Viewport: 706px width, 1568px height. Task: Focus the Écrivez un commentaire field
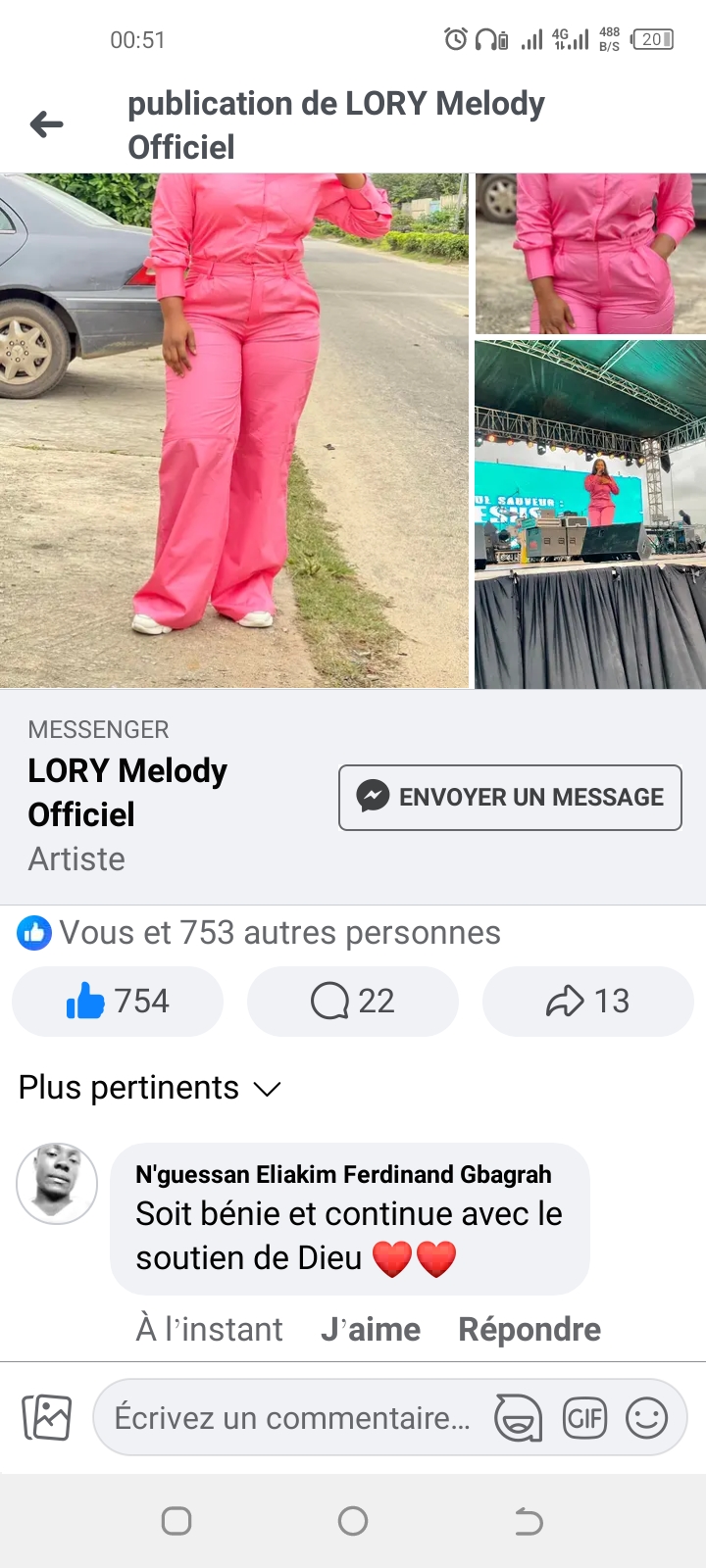[292, 1417]
